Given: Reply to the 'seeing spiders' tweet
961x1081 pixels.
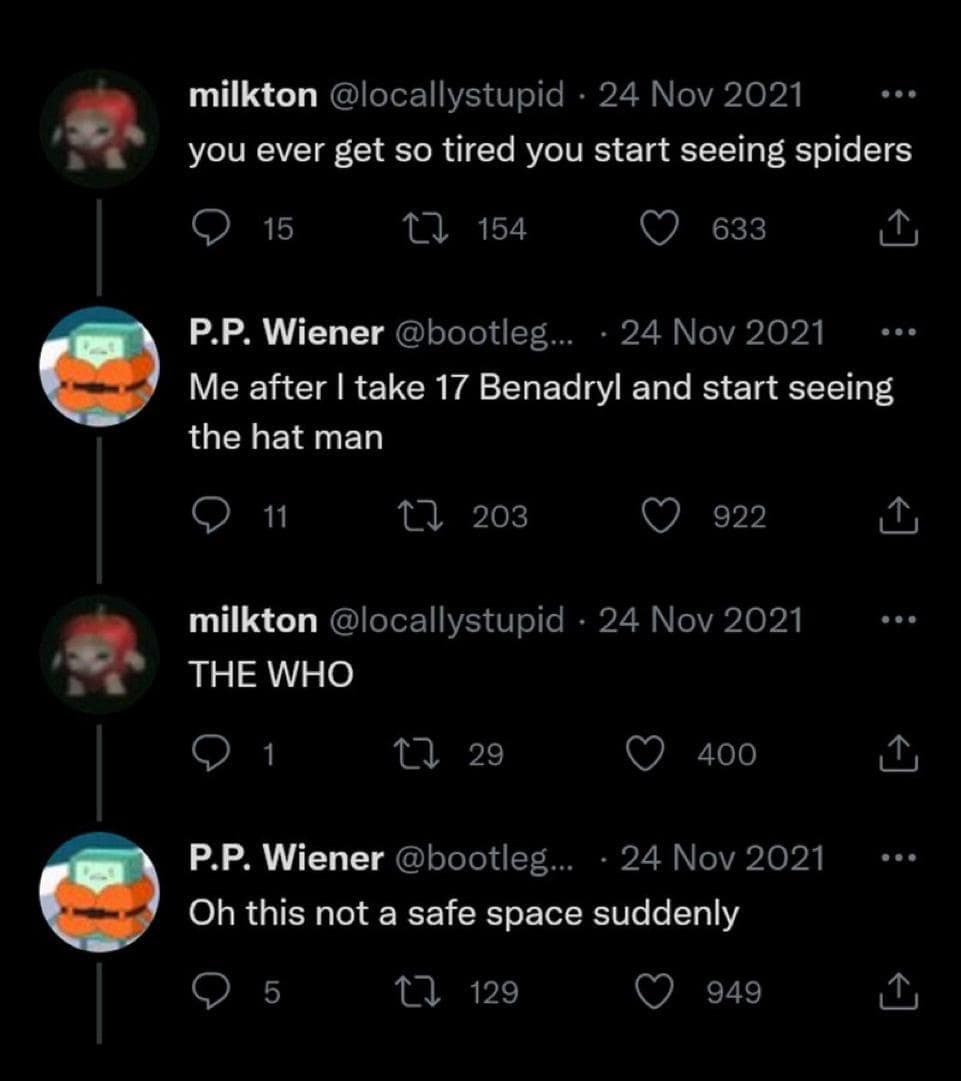Looking at the screenshot, I should (x=211, y=229).
